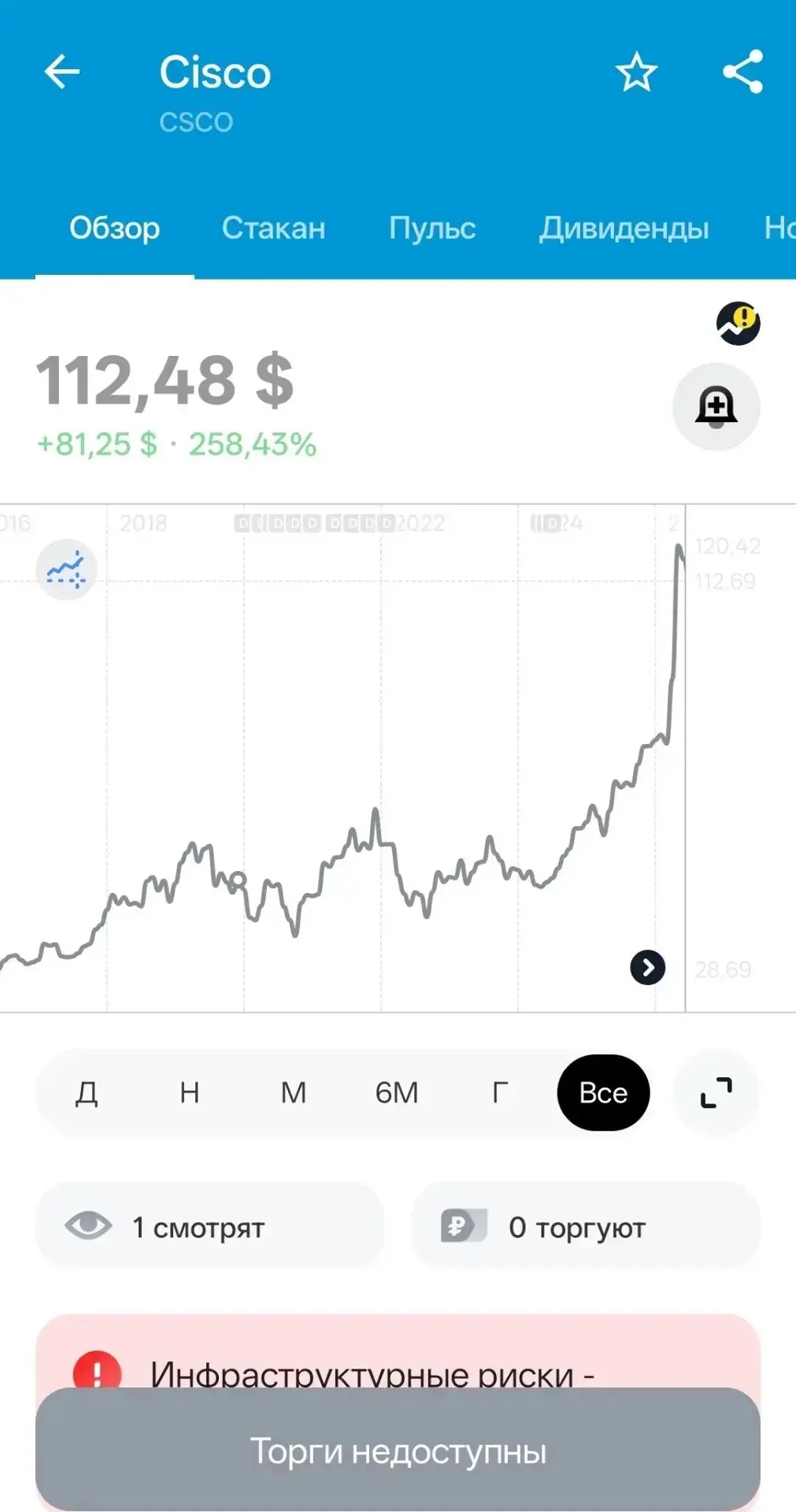
Task: Open the 1 смотрят chip
Action: tap(209, 1225)
